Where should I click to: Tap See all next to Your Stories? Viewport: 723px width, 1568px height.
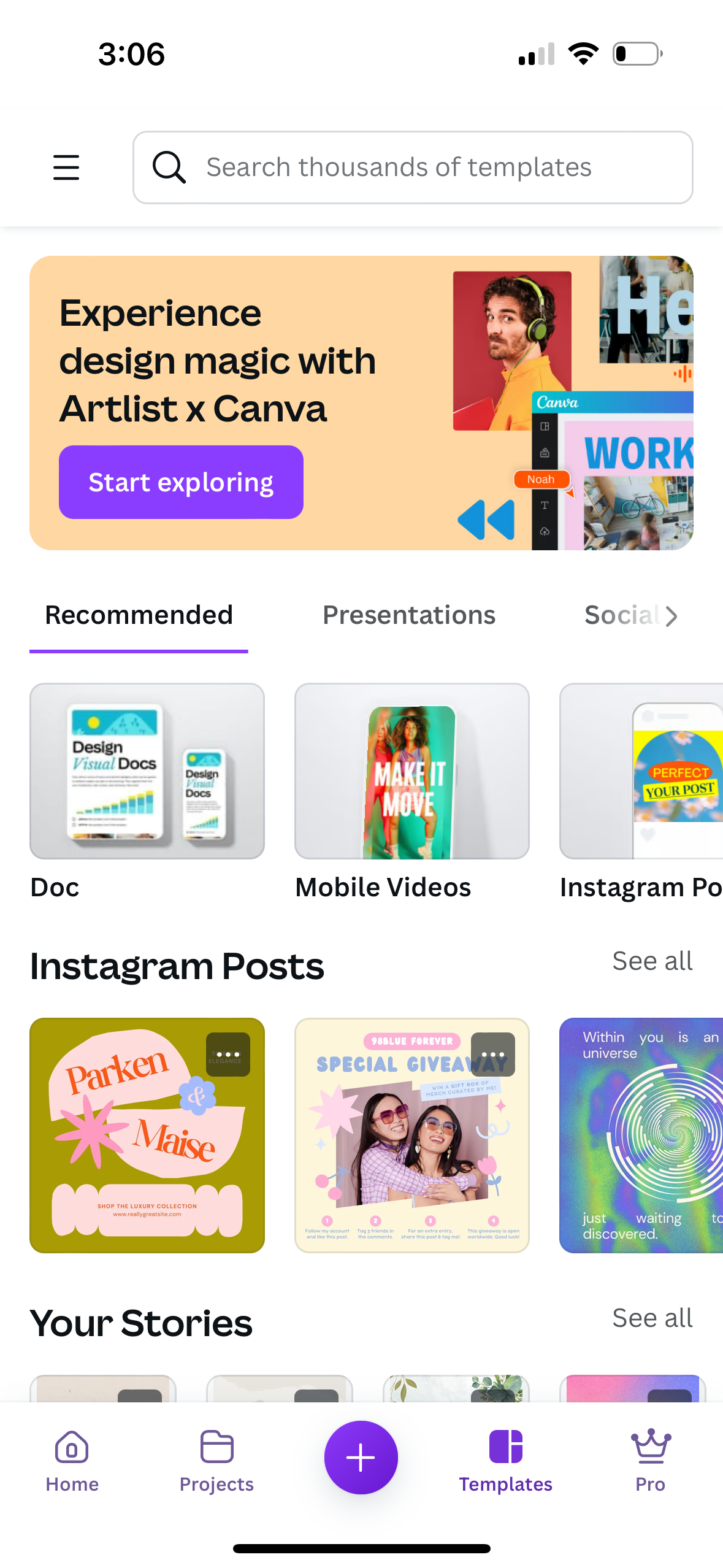[652, 1317]
